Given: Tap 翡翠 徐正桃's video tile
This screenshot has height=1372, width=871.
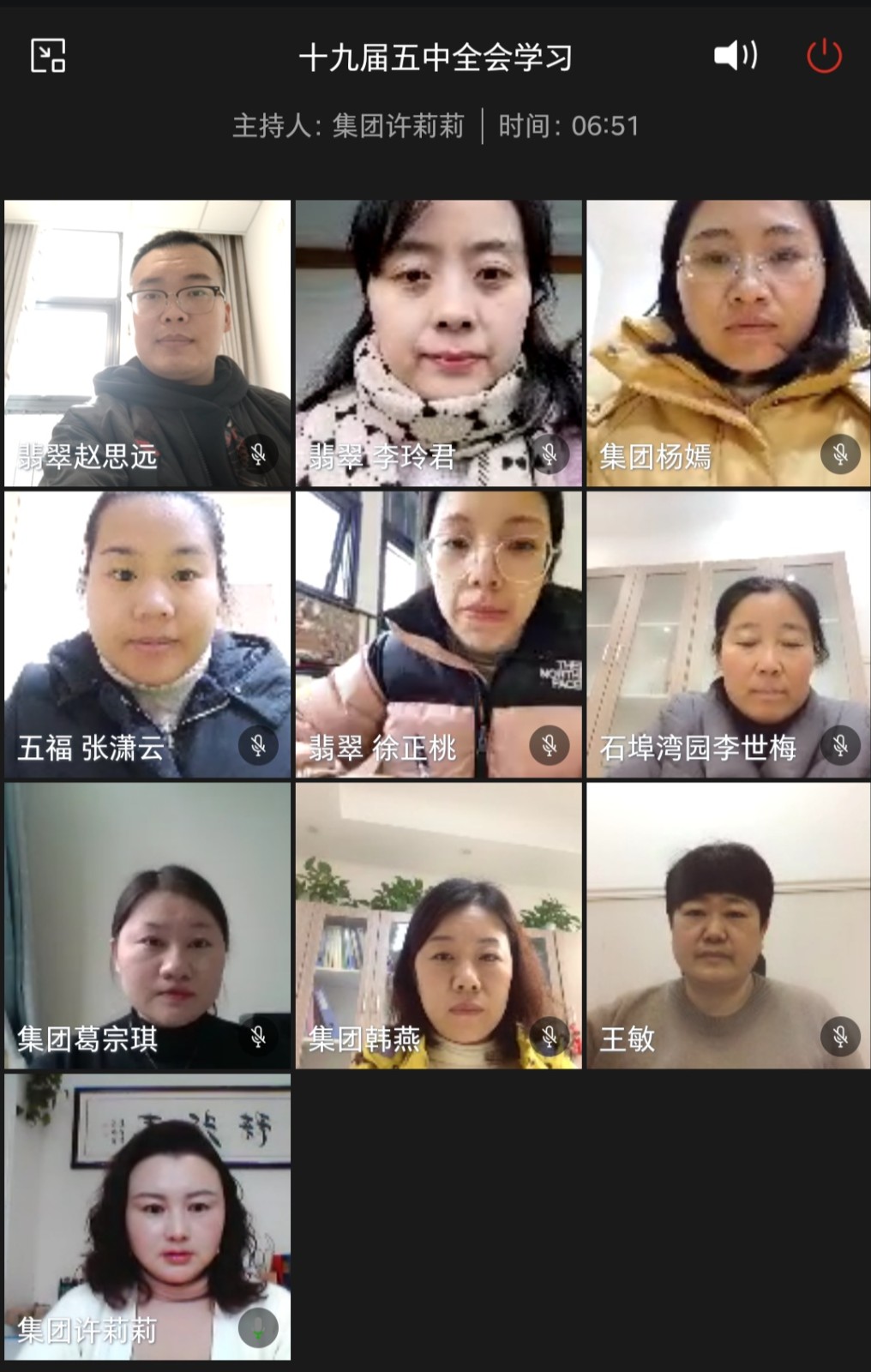Looking at the screenshot, I should coord(438,635).
